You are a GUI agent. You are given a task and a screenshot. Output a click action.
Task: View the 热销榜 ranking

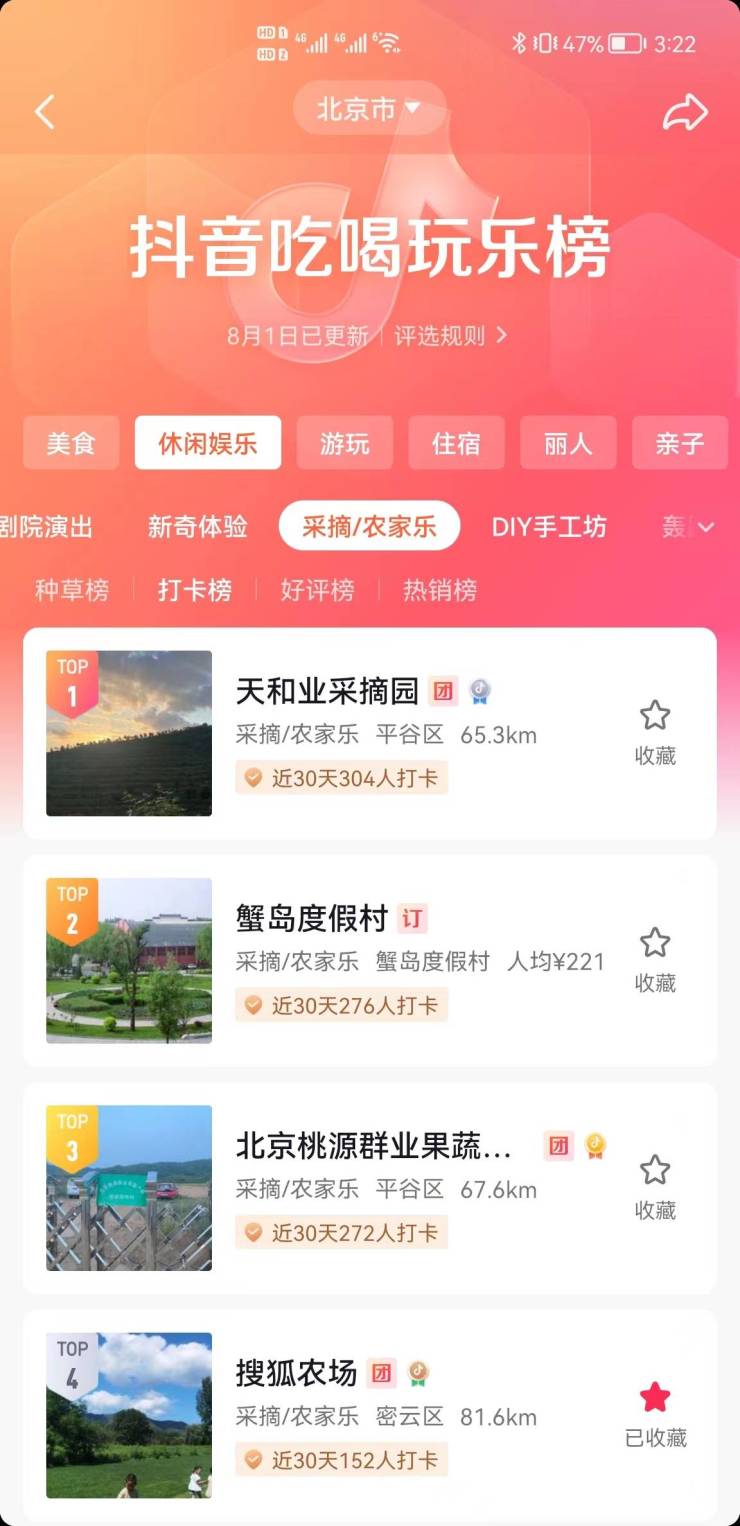tap(440, 590)
